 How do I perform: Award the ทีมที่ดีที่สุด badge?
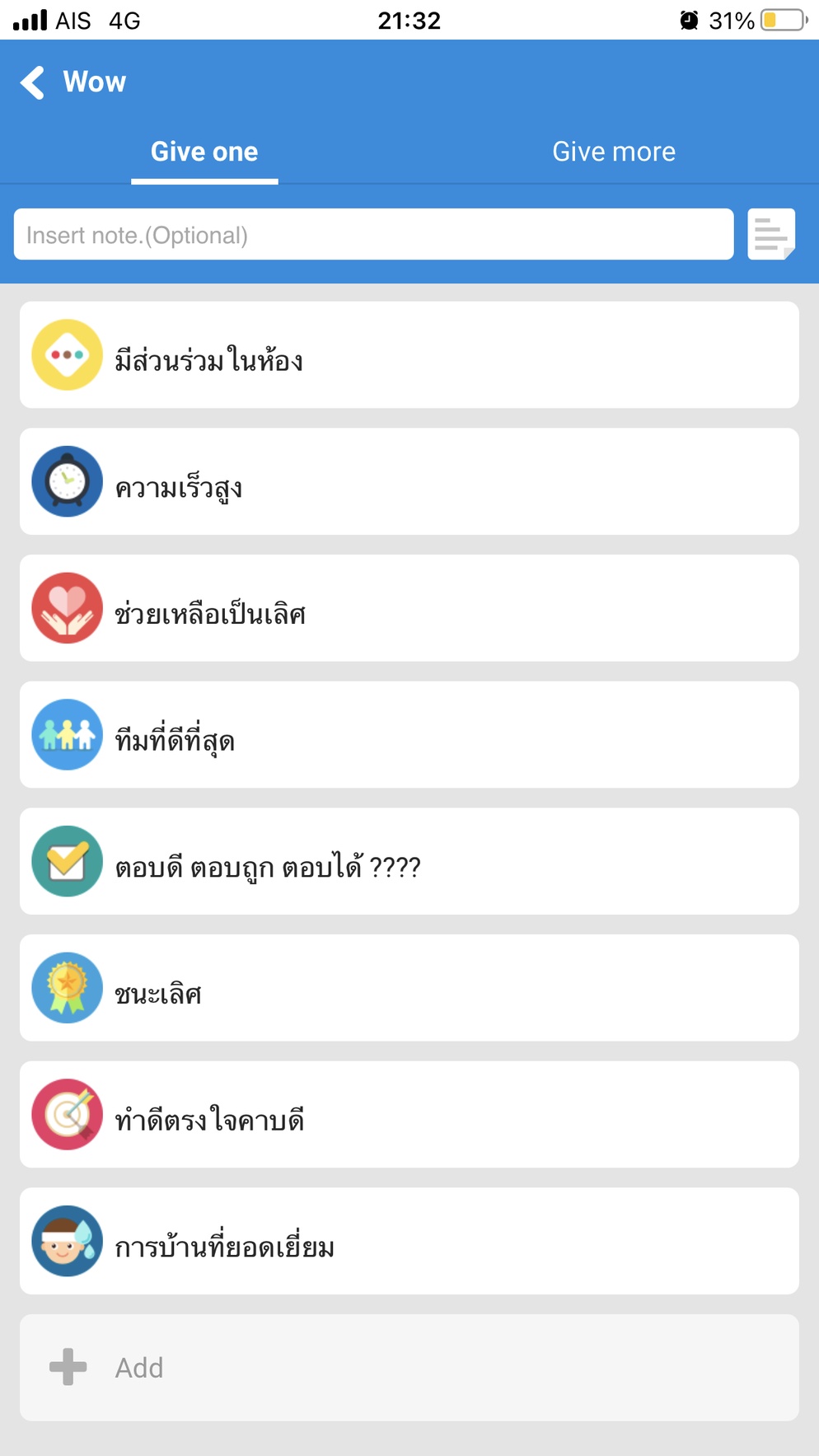point(409,735)
